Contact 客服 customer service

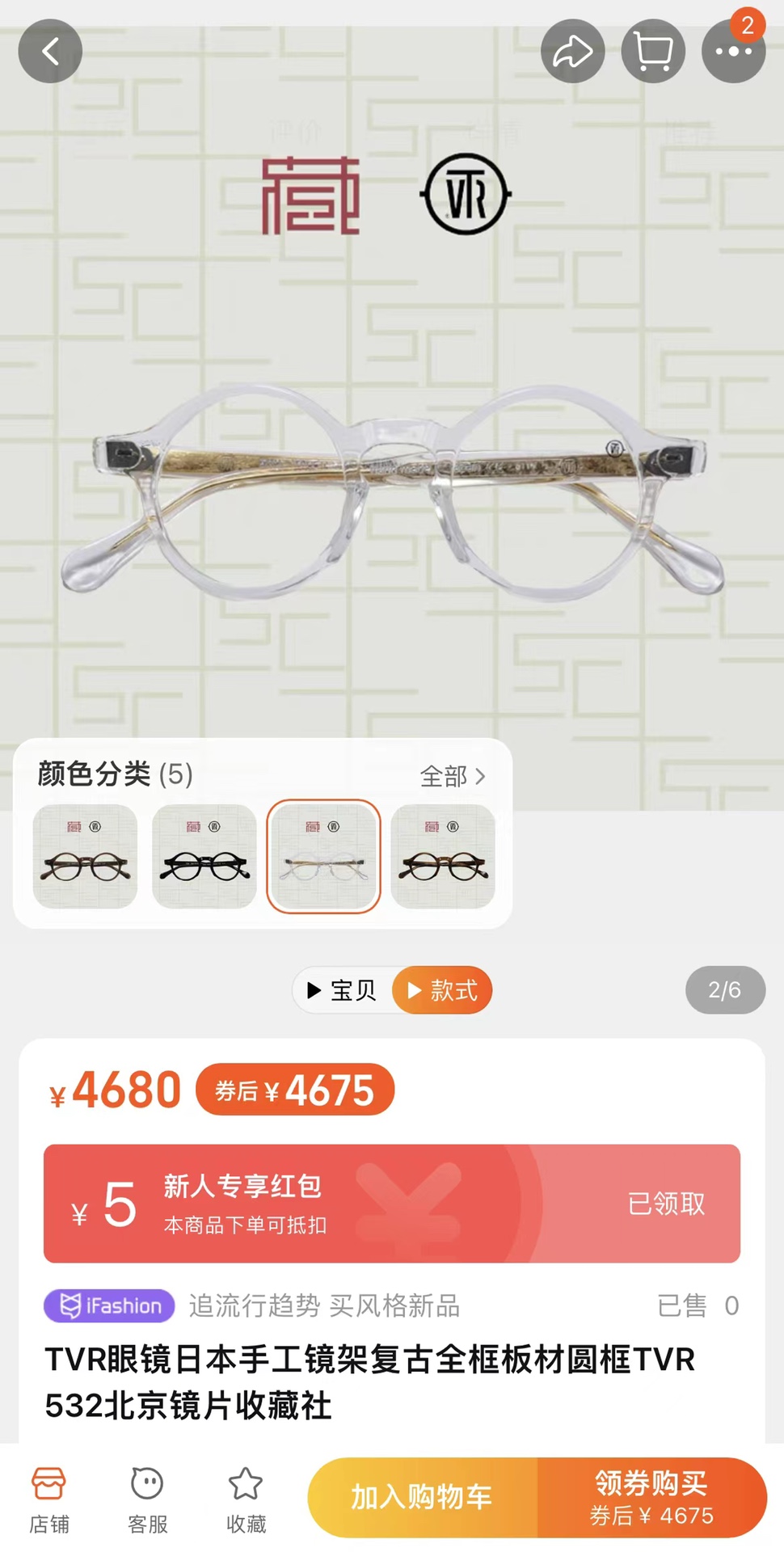pyautogui.click(x=147, y=1500)
